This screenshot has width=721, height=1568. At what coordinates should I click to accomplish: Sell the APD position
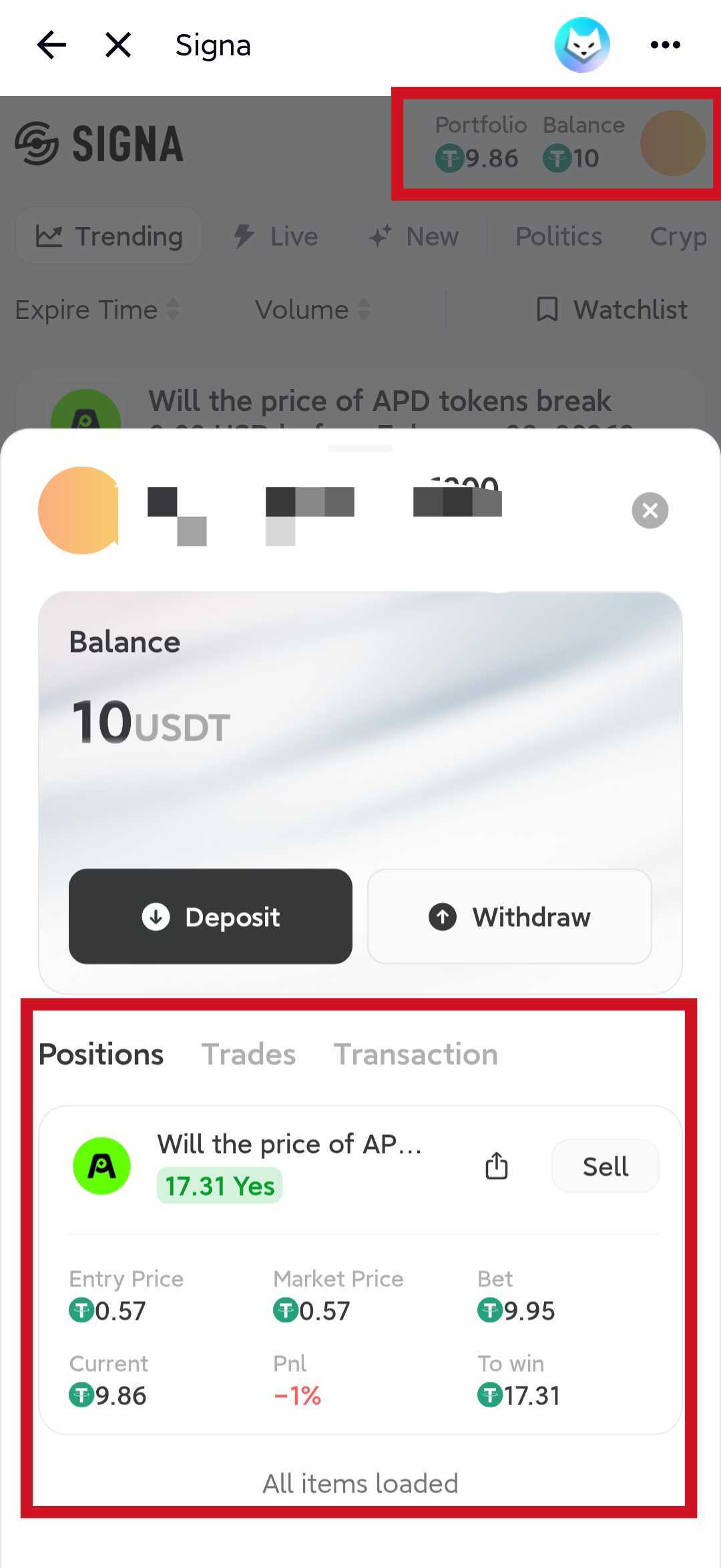[604, 1166]
